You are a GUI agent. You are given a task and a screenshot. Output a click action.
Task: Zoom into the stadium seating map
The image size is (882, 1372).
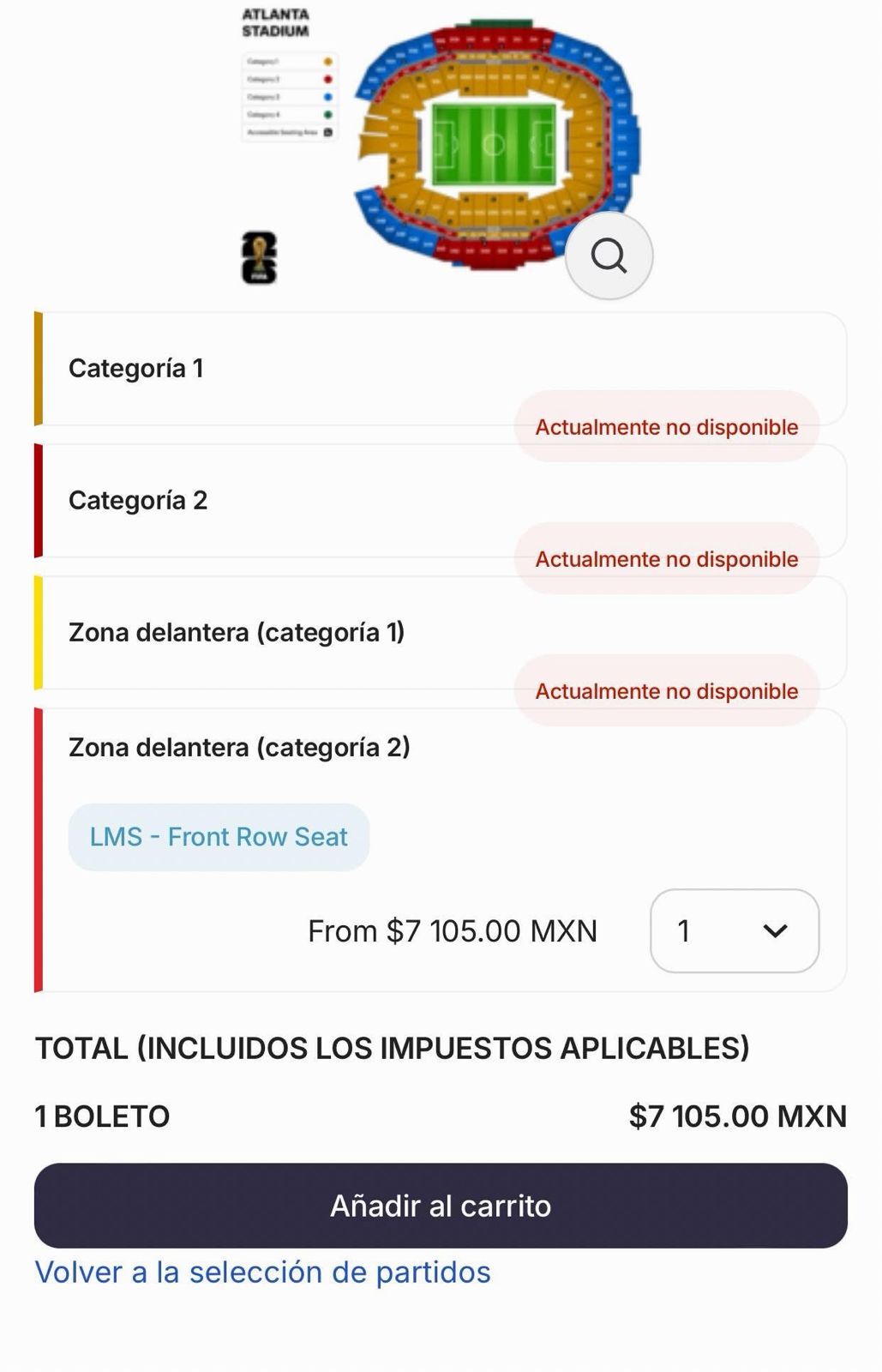[609, 256]
